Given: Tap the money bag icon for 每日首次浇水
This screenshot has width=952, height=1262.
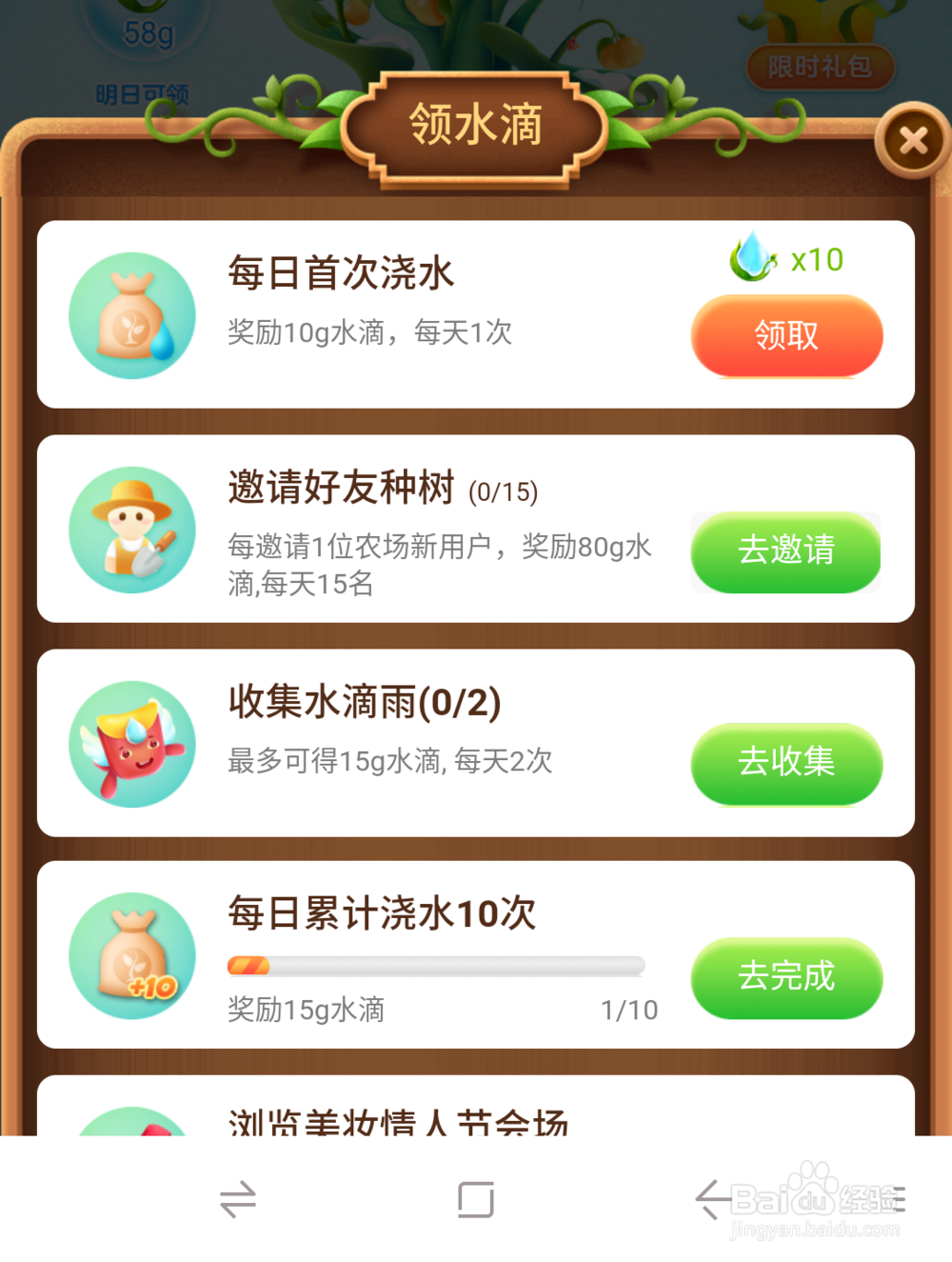Looking at the screenshot, I should click(132, 314).
